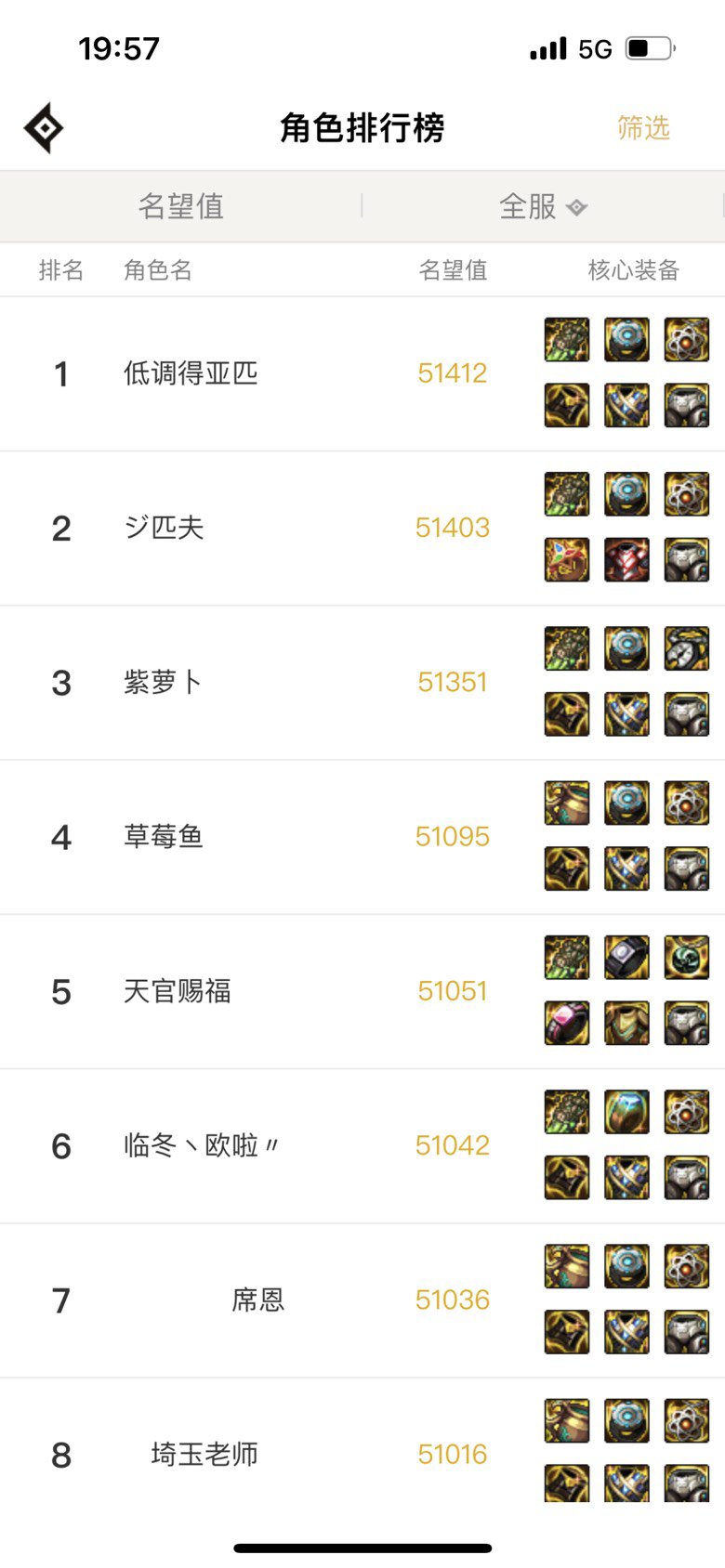
Task: Select the 紫萝卜 ranking row
Action: [362, 683]
